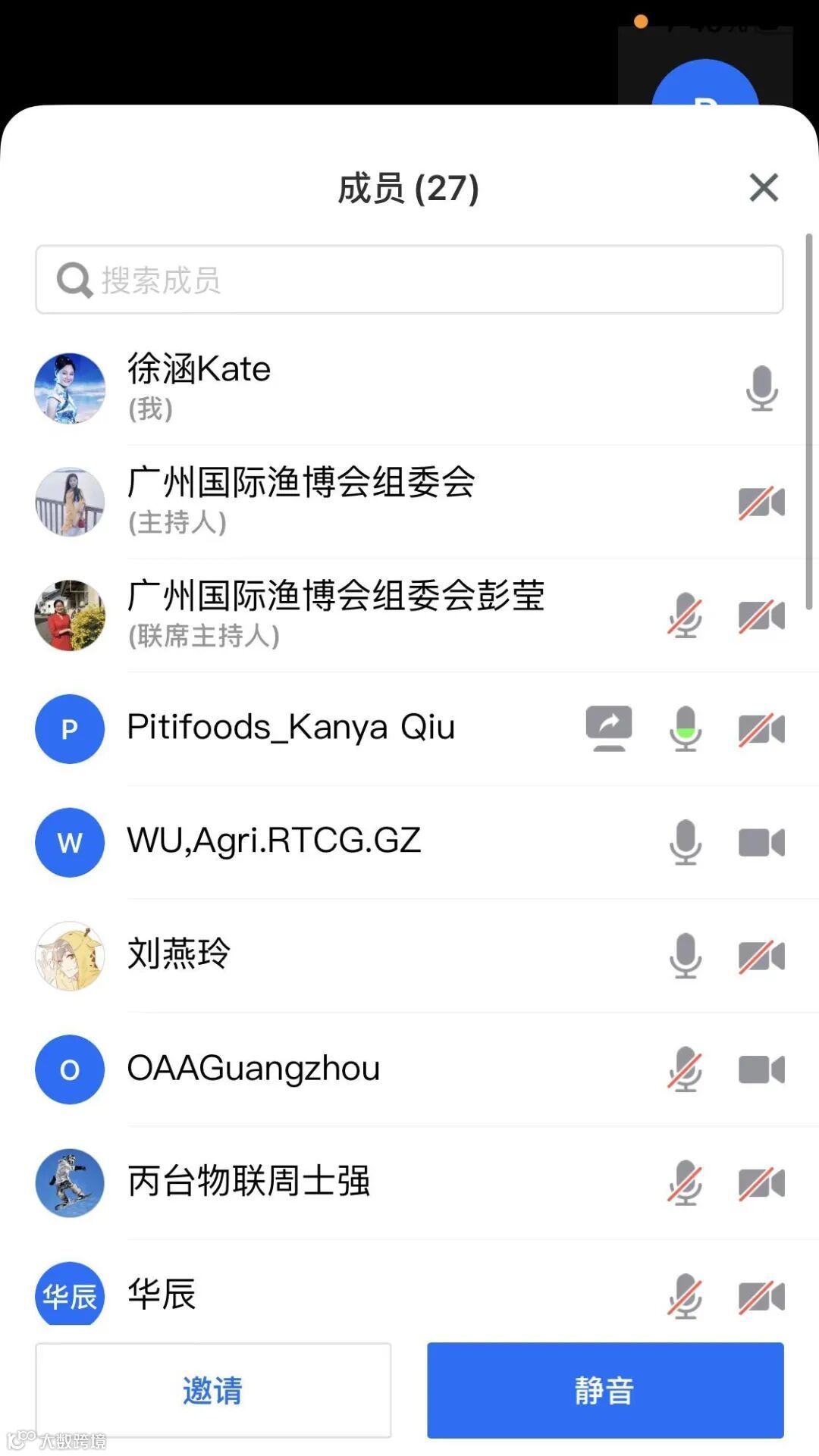This screenshot has height=1456, width=819.
Task: Tap screen share icon for Pitifoods_Kanya Qiu
Action: pyautogui.click(x=609, y=728)
